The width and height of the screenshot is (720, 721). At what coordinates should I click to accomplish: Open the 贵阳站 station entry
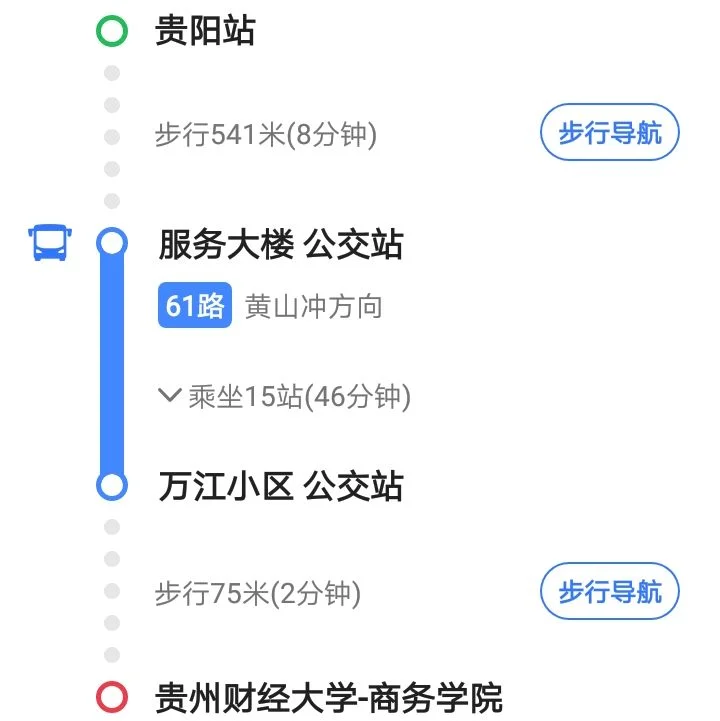pyautogui.click(x=207, y=30)
